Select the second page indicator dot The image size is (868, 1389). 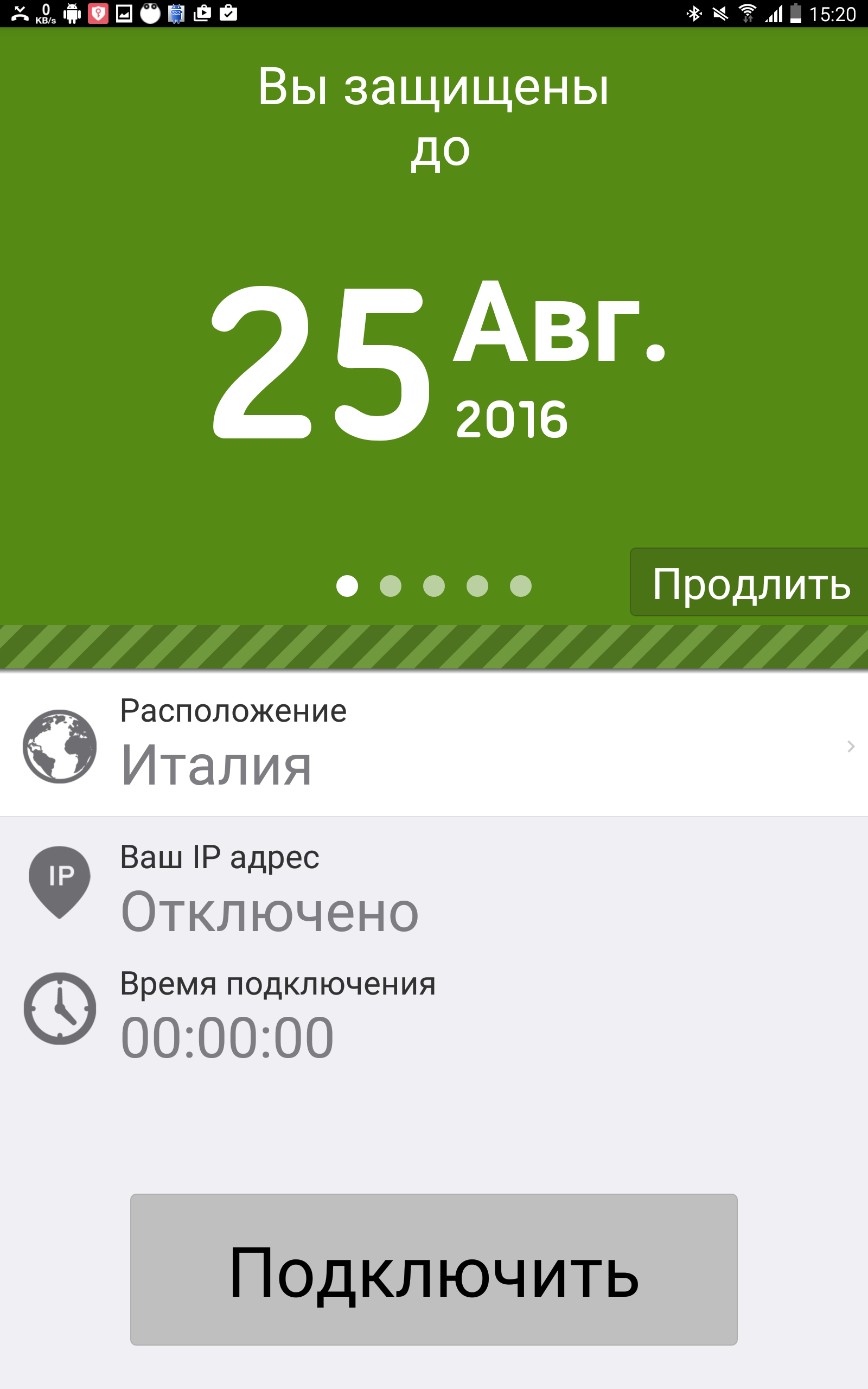click(391, 586)
